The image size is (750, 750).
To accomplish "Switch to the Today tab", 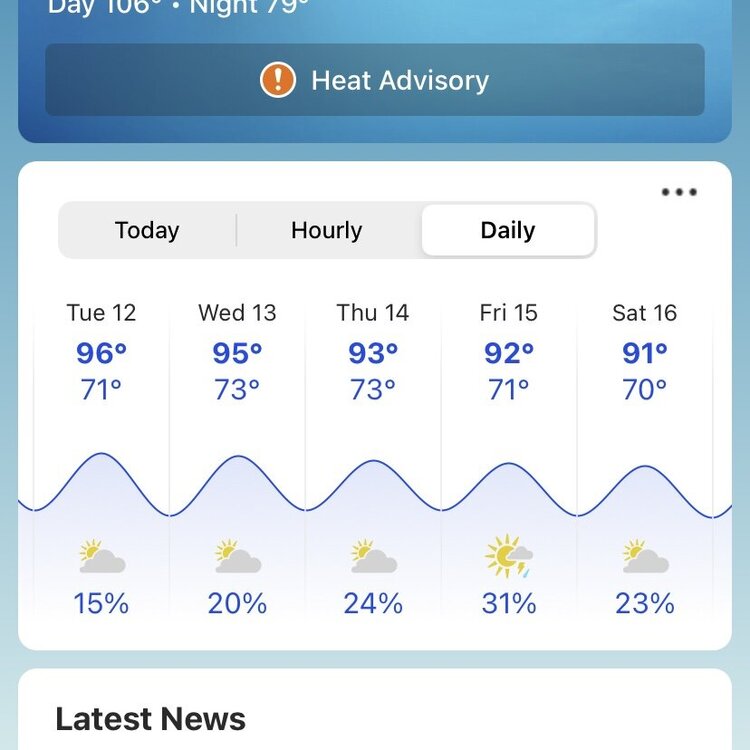I will [x=147, y=231].
